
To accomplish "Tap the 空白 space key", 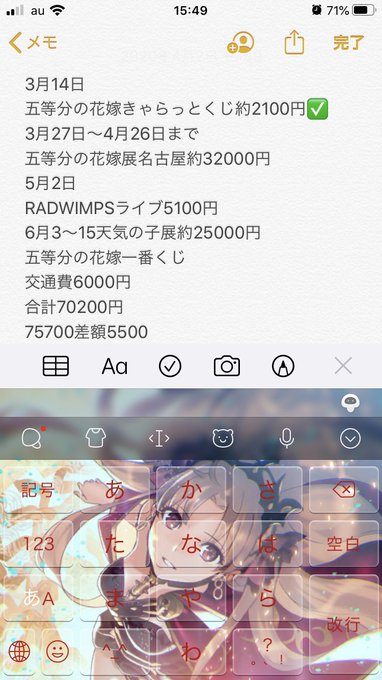I will (344, 544).
